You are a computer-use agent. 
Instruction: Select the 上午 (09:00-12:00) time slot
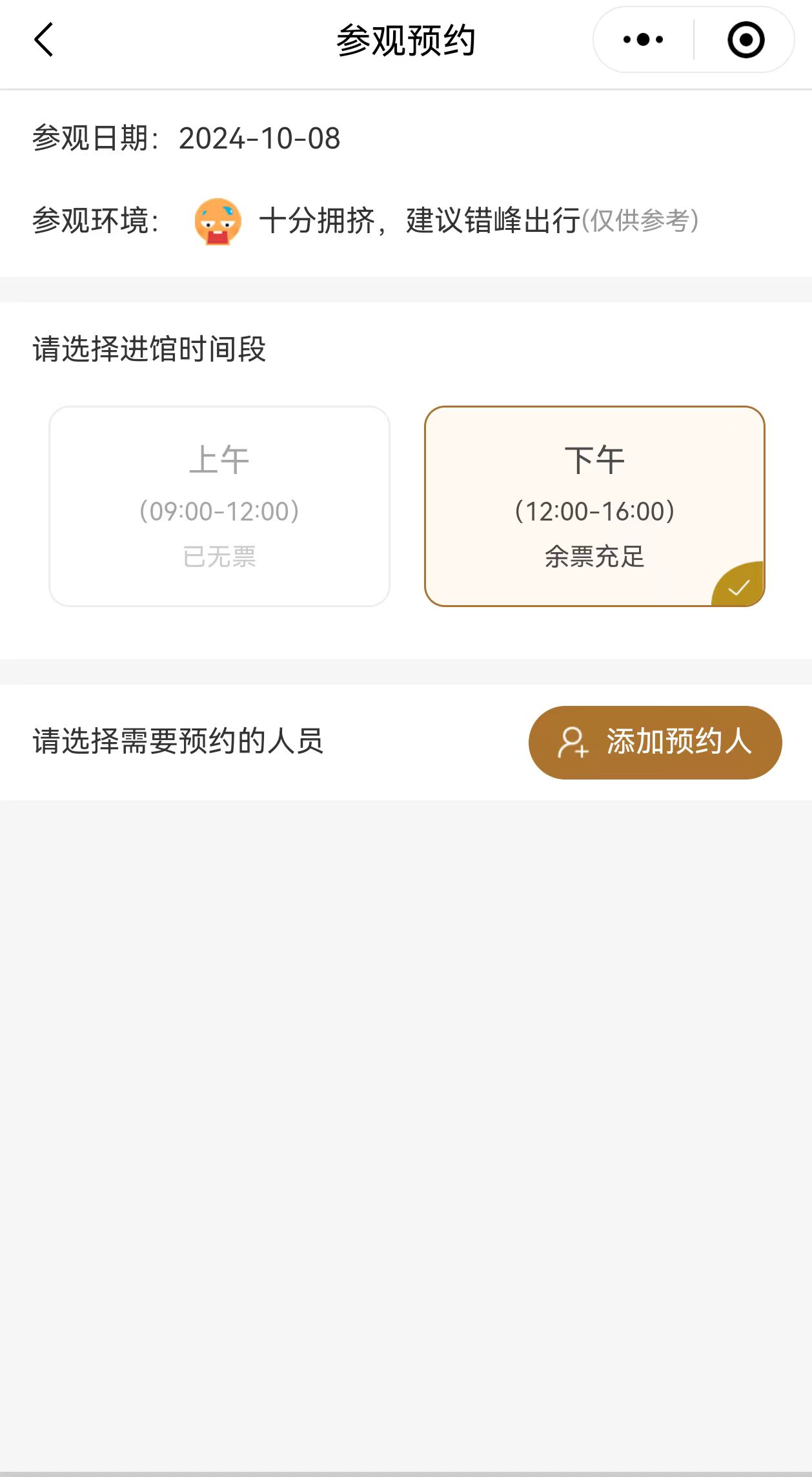[219, 506]
